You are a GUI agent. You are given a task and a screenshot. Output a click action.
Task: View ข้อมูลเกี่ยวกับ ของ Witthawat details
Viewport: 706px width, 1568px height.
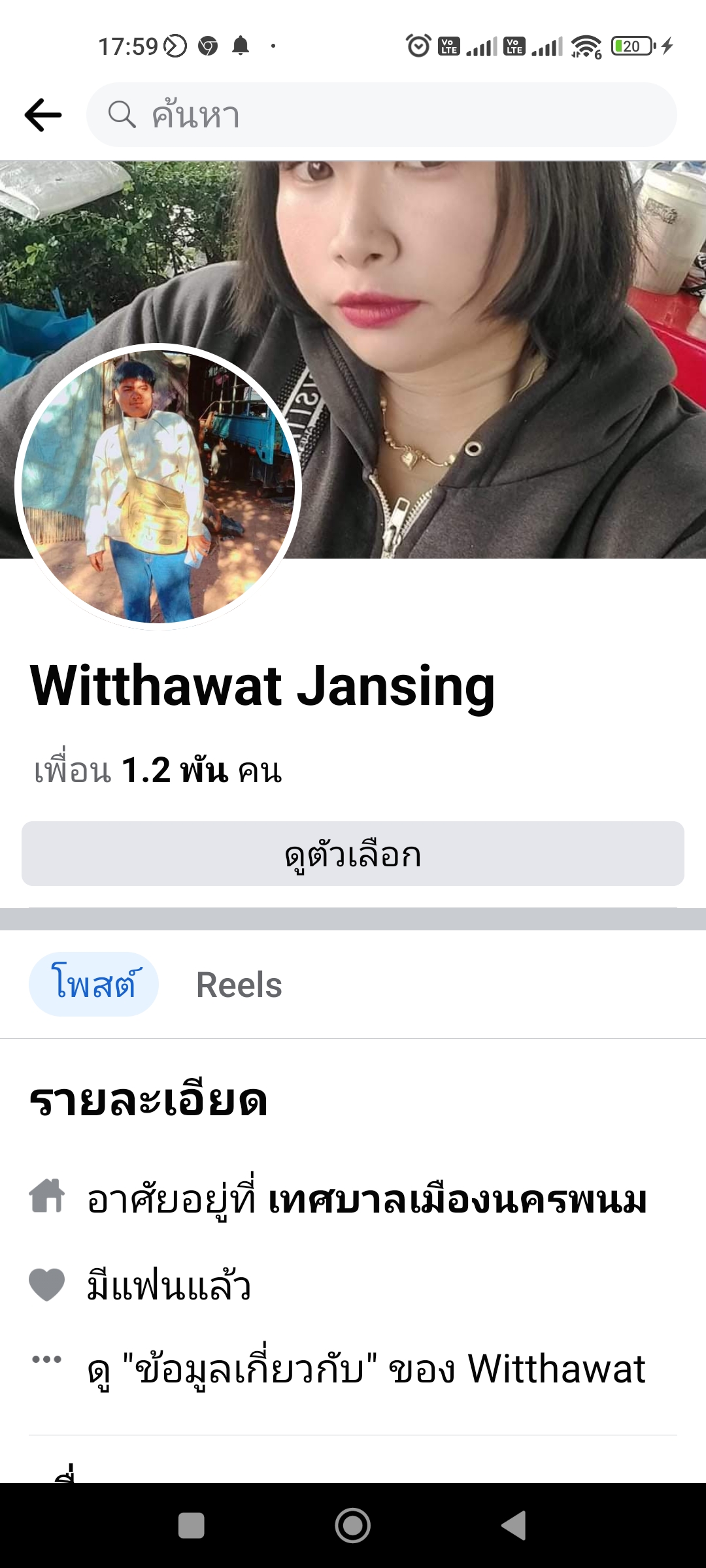(x=366, y=1369)
